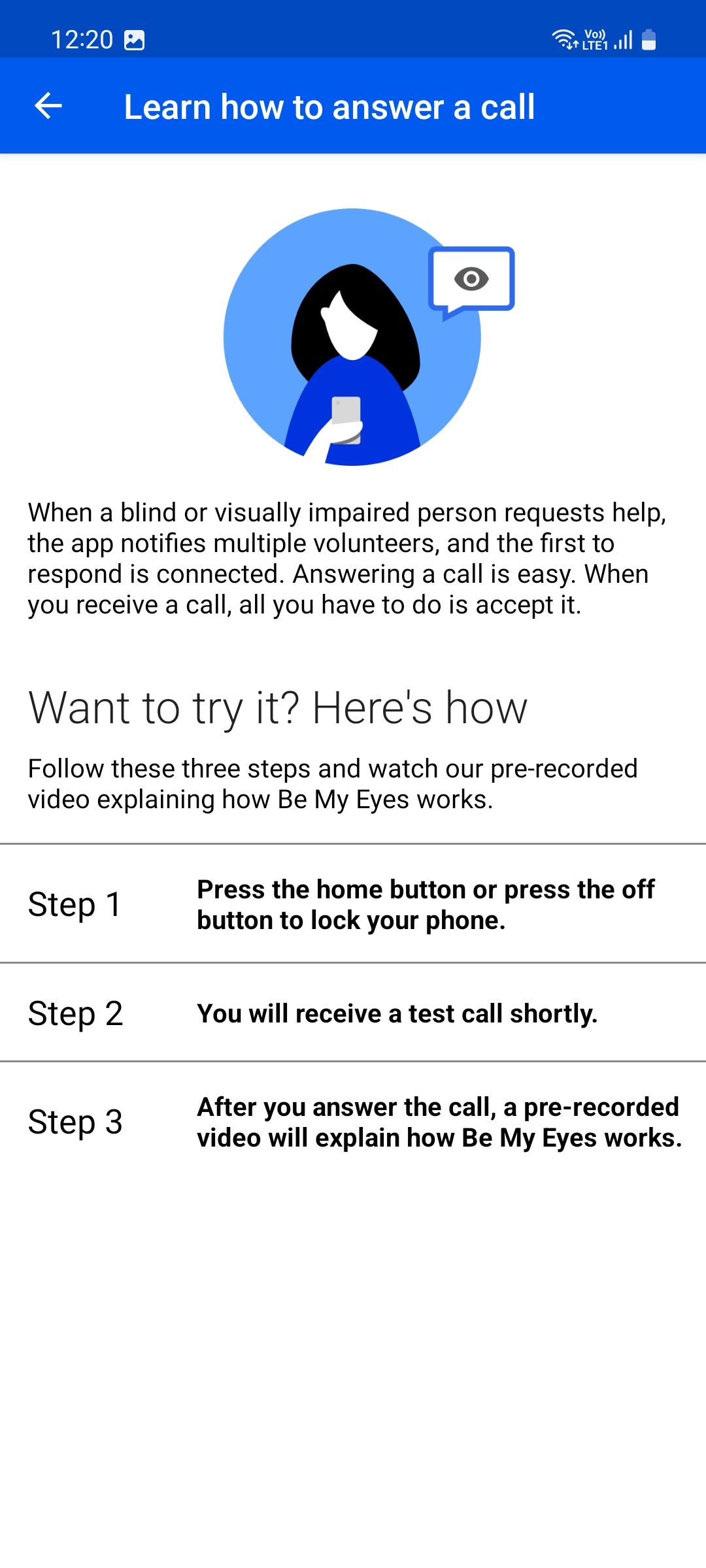Image resolution: width=706 pixels, height=1568 pixels.
Task: Select the Step 1 row about locking phone
Action: (x=353, y=905)
